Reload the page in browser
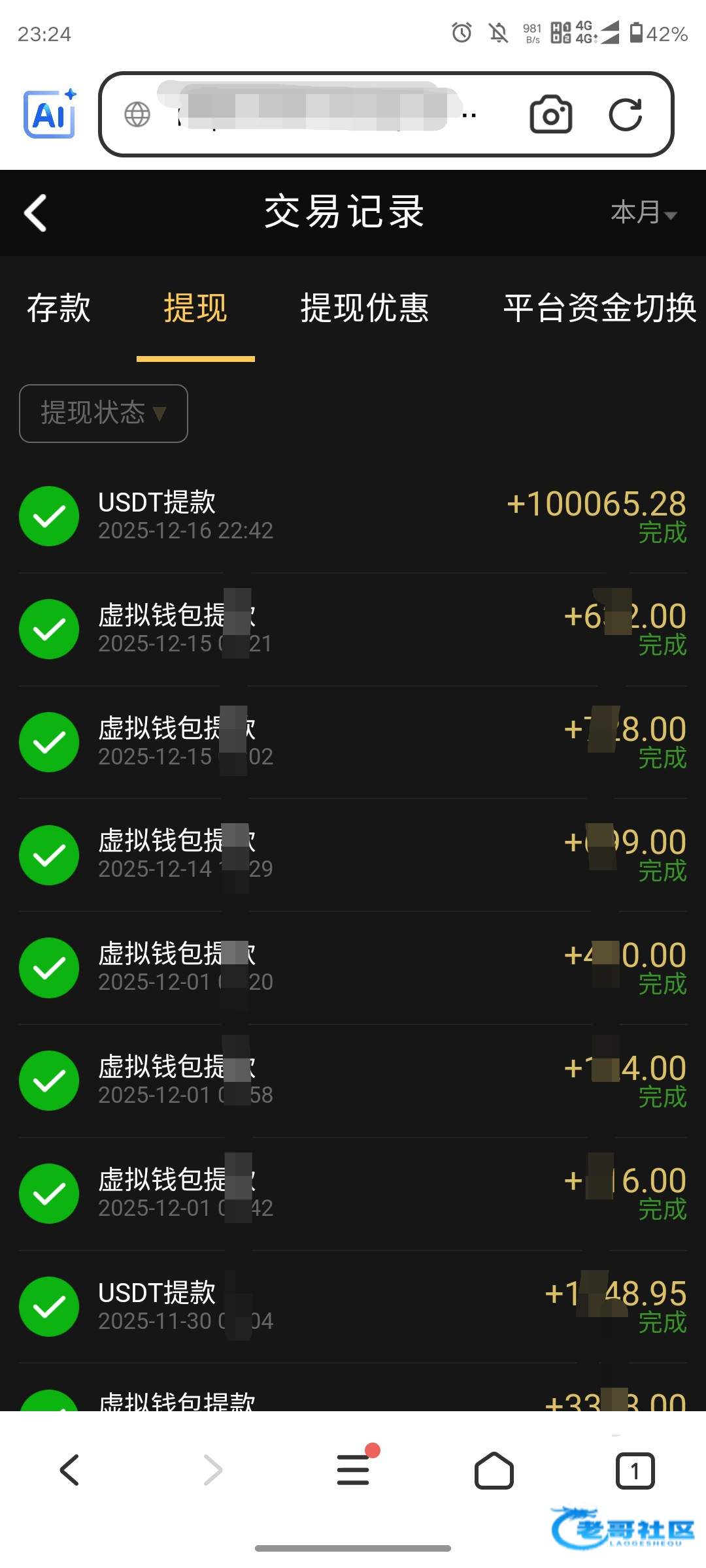706x1568 pixels. click(626, 115)
